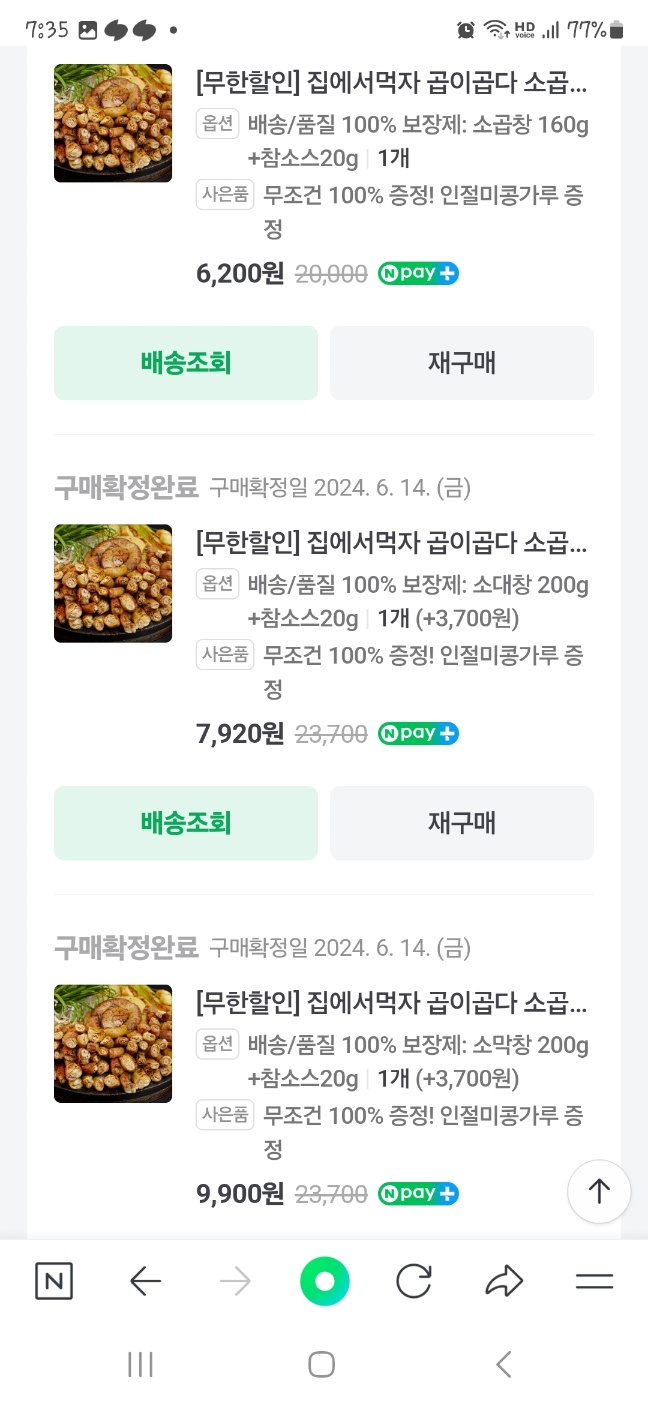Repurchase the 소대창 200g order
The height and width of the screenshot is (1404, 648).
(x=461, y=823)
